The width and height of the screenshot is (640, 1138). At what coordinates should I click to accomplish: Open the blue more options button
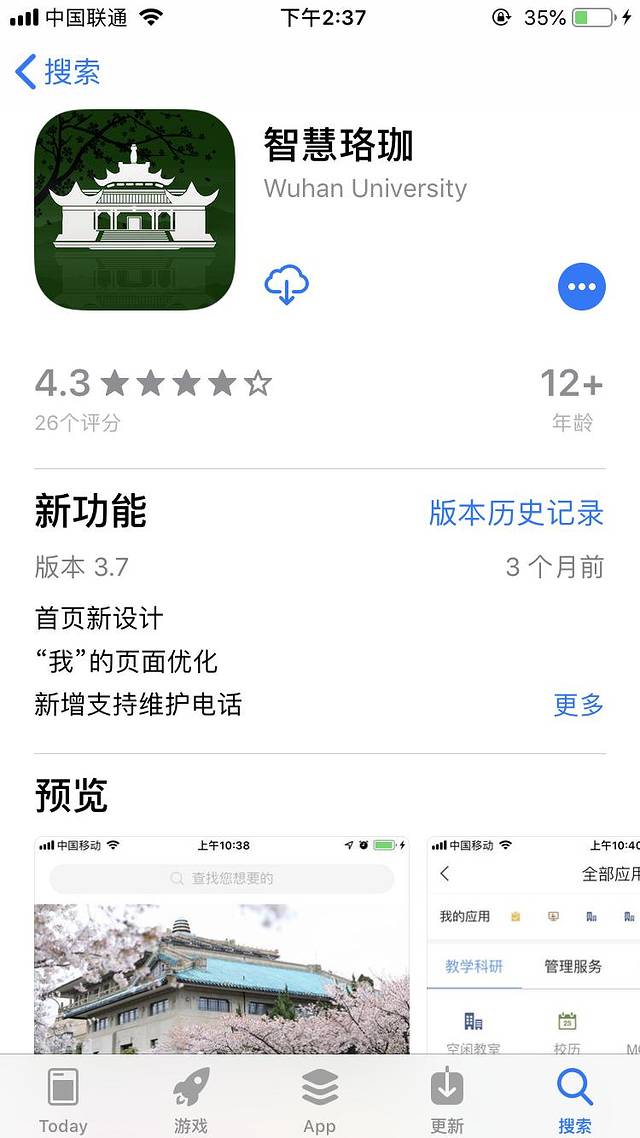point(581,287)
